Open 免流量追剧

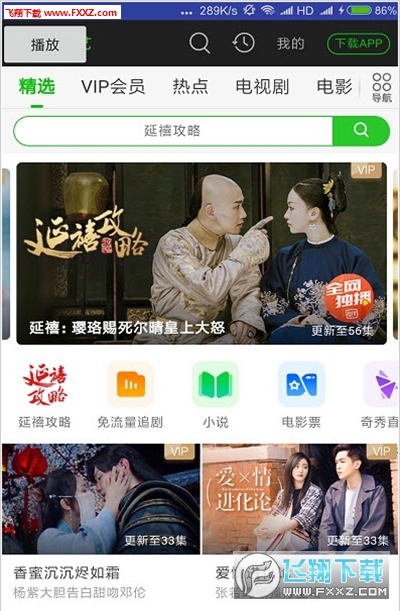pos(130,395)
